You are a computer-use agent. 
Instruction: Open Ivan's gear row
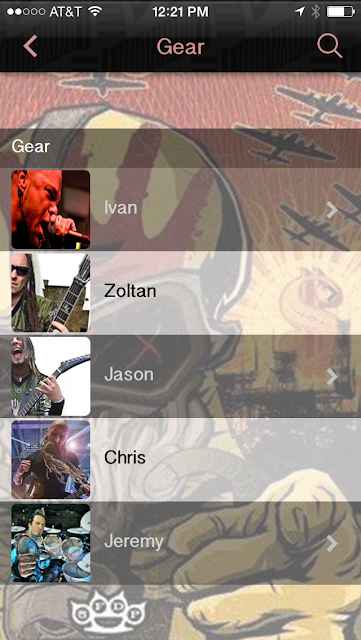180,209
